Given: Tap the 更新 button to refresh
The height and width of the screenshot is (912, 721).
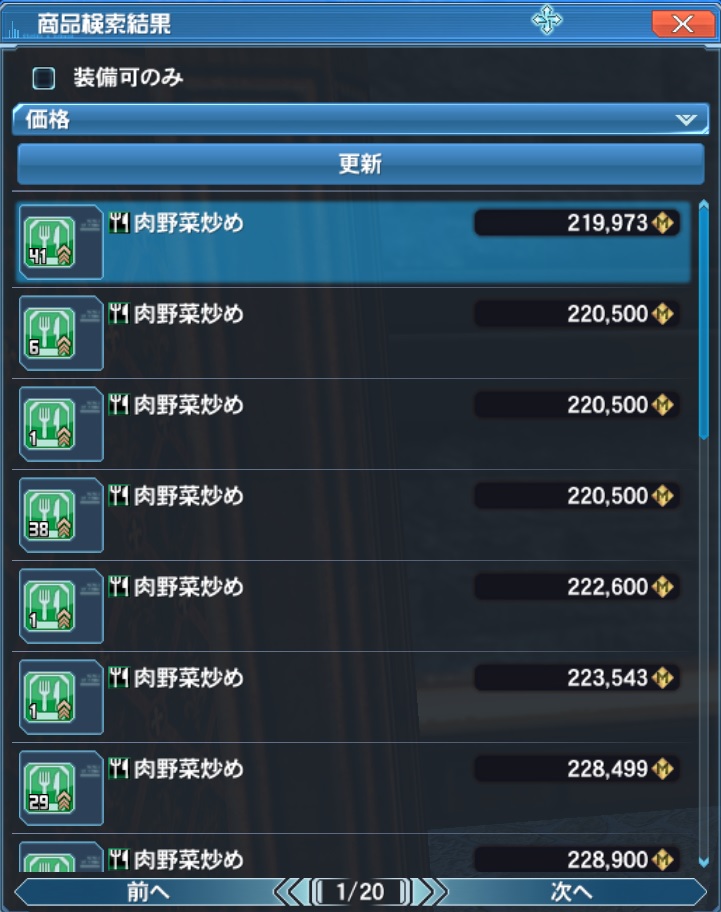Looking at the screenshot, I should (x=360, y=164).
